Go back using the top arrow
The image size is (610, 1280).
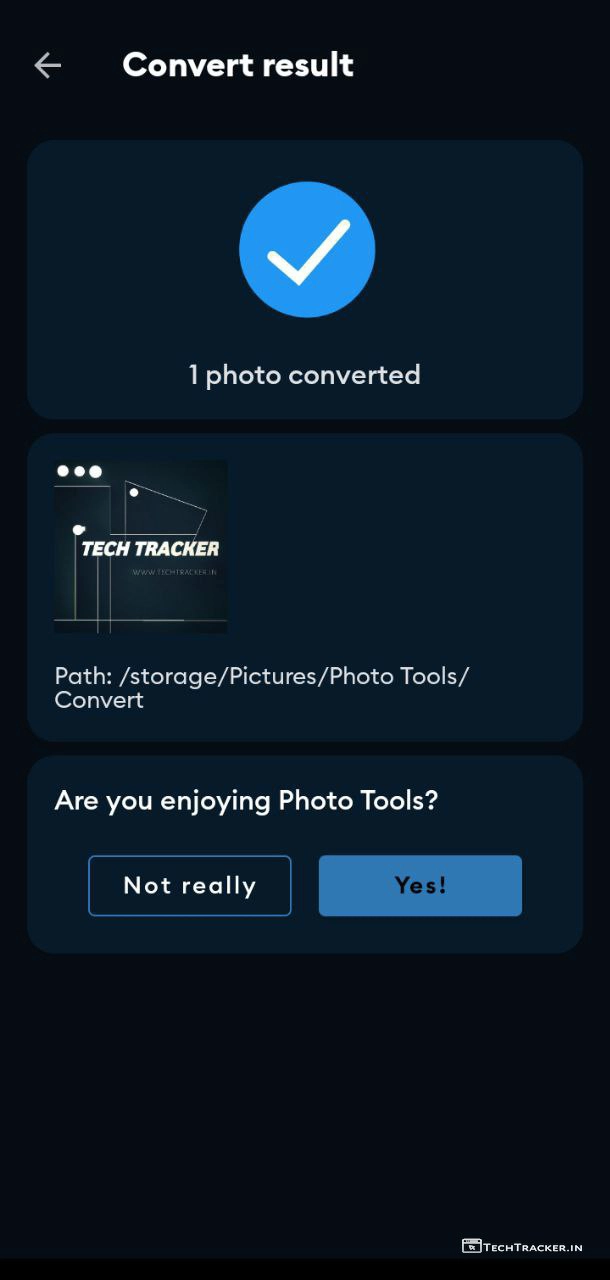pyautogui.click(x=47, y=66)
